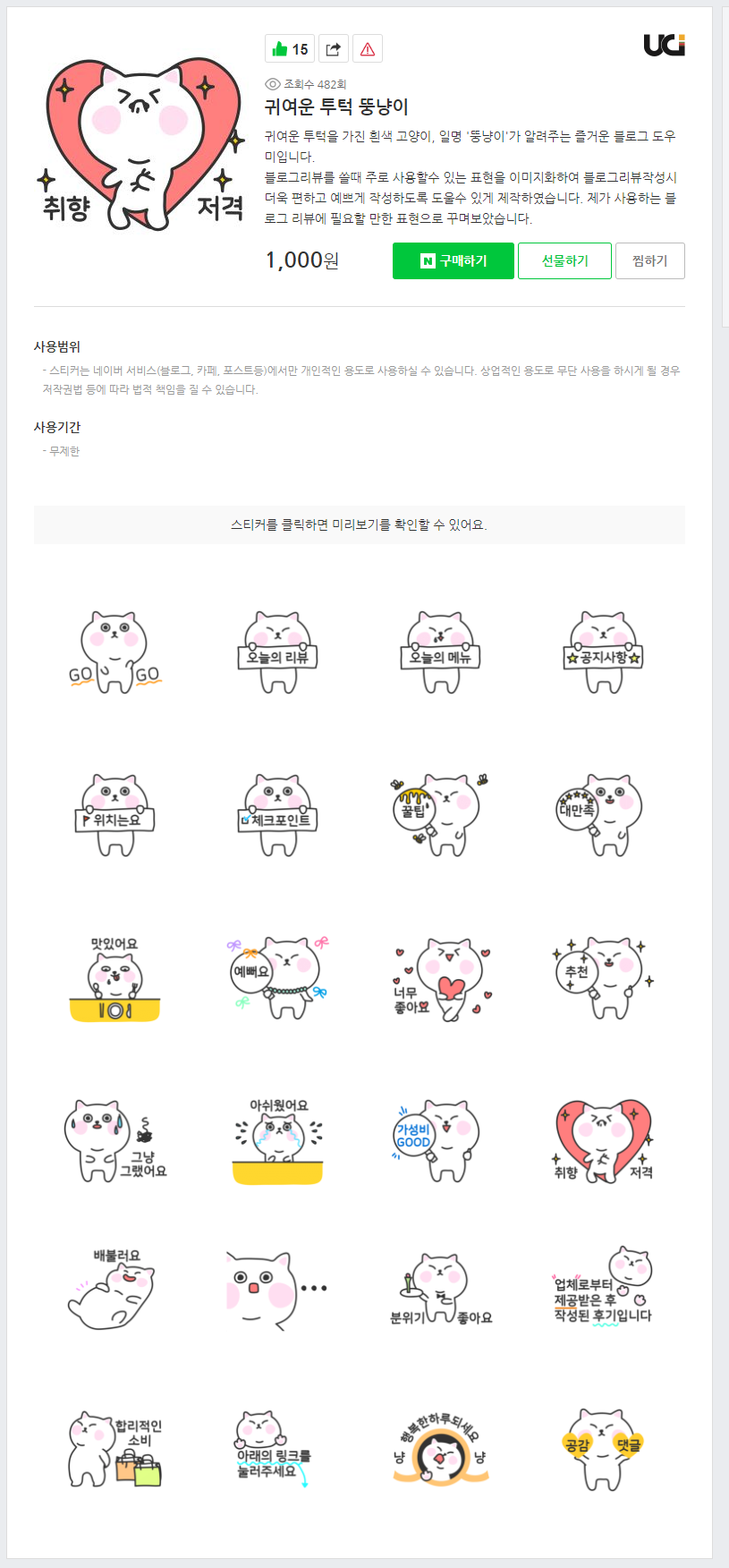This screenshot has width=729, height=1568.
Task: Open the 대만족 sticker preview
Action: [x=603, y=815]
